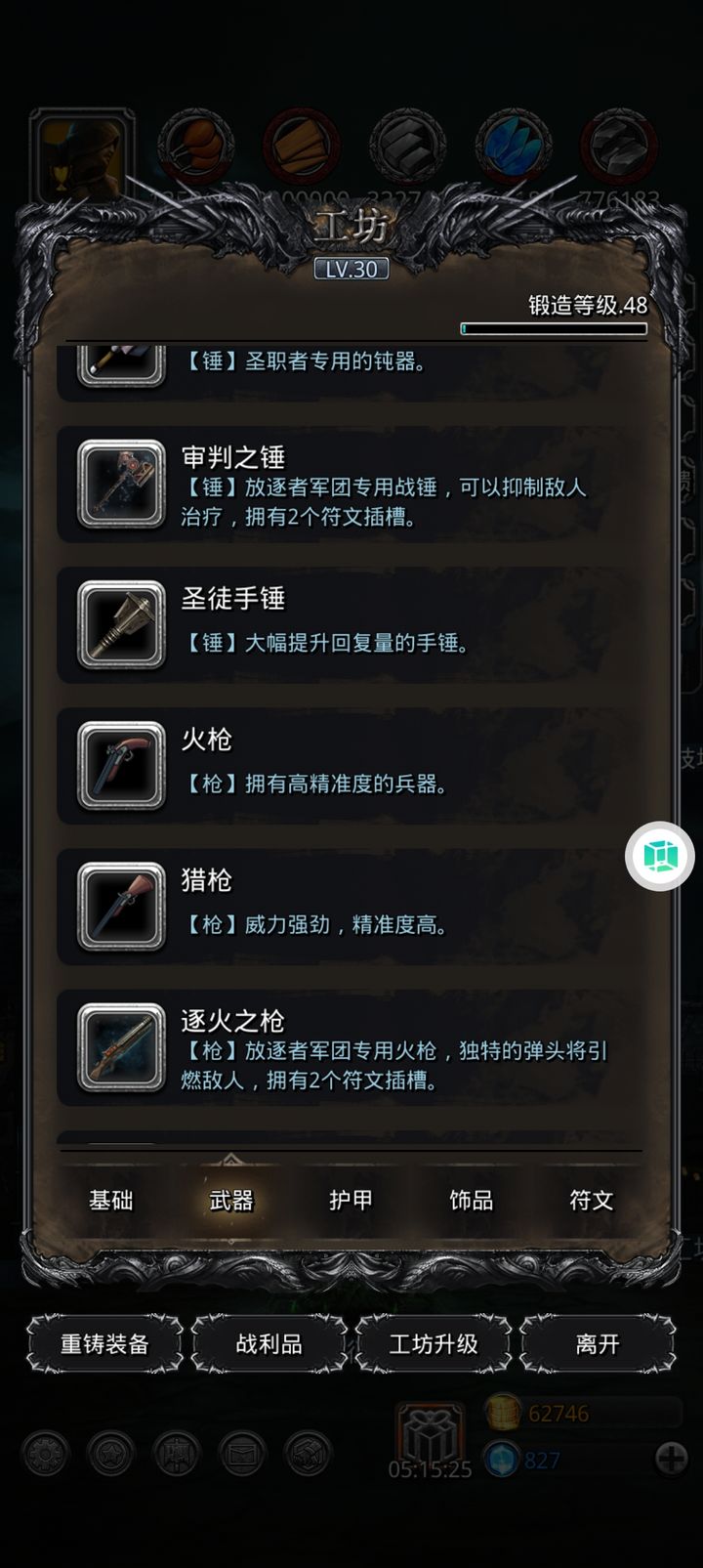Go to the 符文 tab
The height and width of the screenshot is (1568, 703).
point(591,1200)
